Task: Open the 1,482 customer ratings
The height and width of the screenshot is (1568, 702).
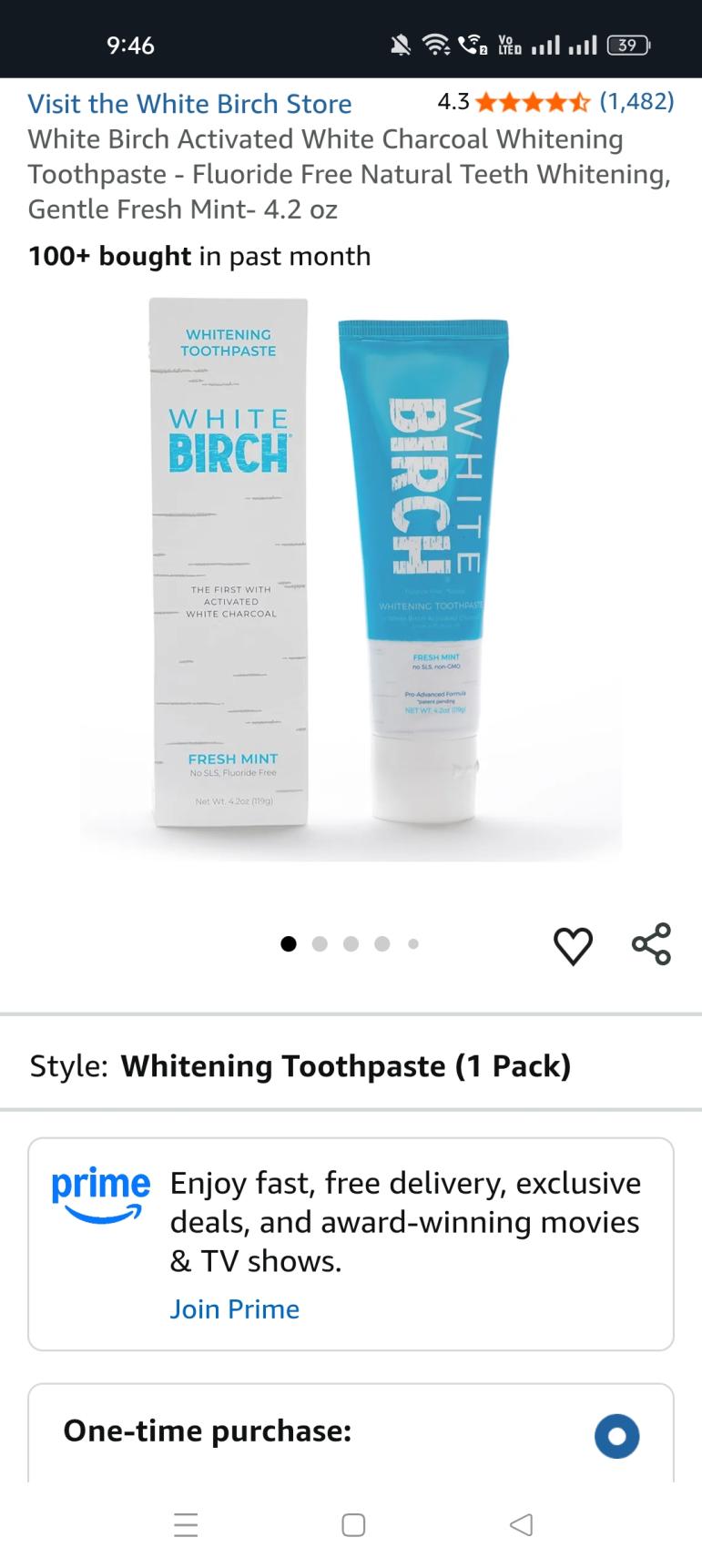Action: point(636,101)
